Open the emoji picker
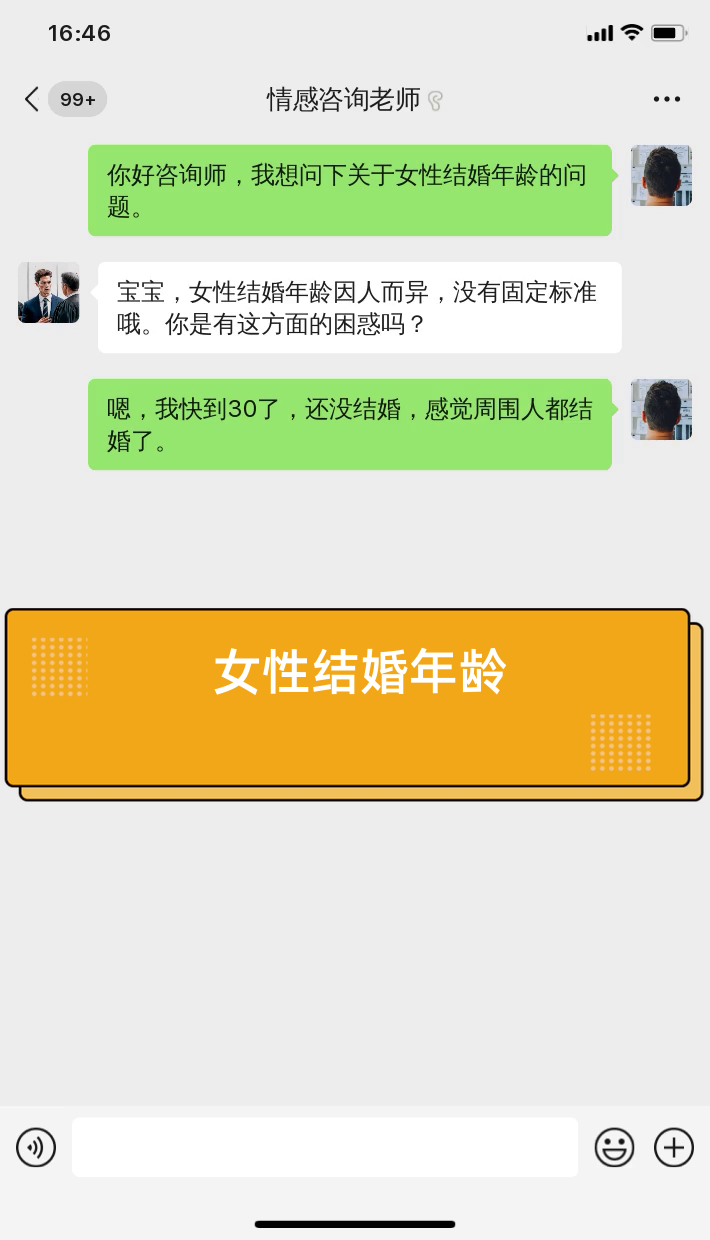710x1240 pixels. [x=614, y=1147]
